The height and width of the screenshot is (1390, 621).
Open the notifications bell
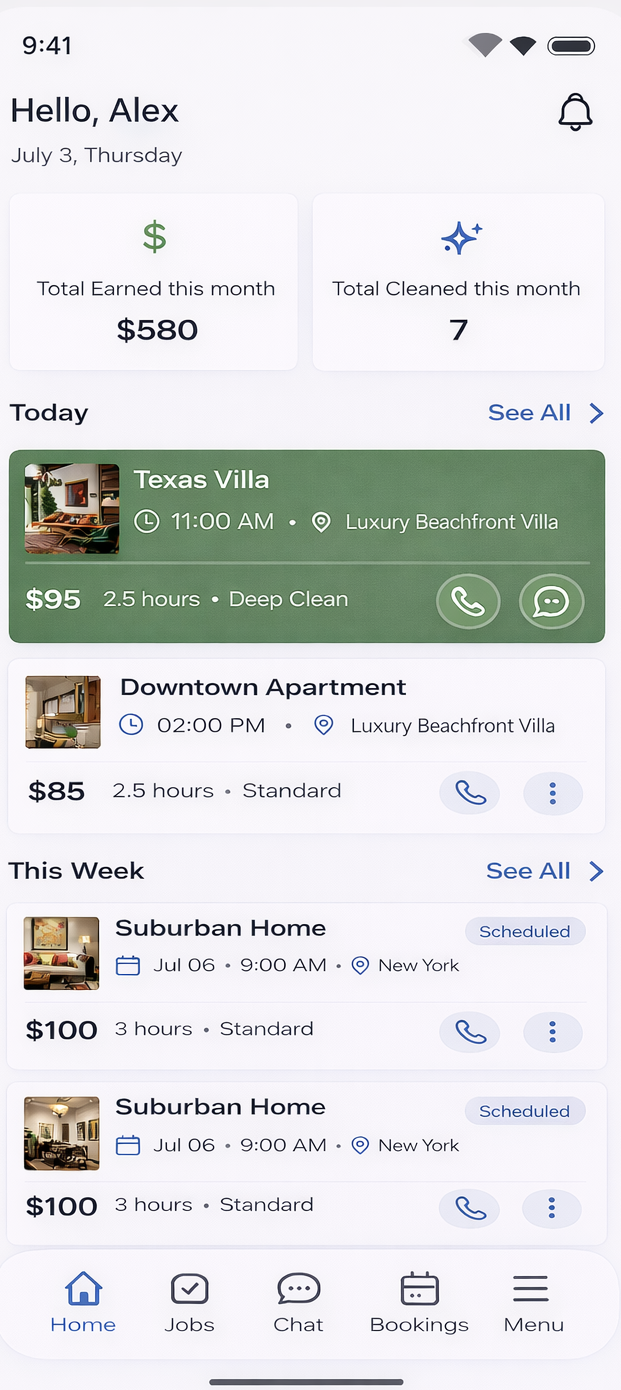575,112
